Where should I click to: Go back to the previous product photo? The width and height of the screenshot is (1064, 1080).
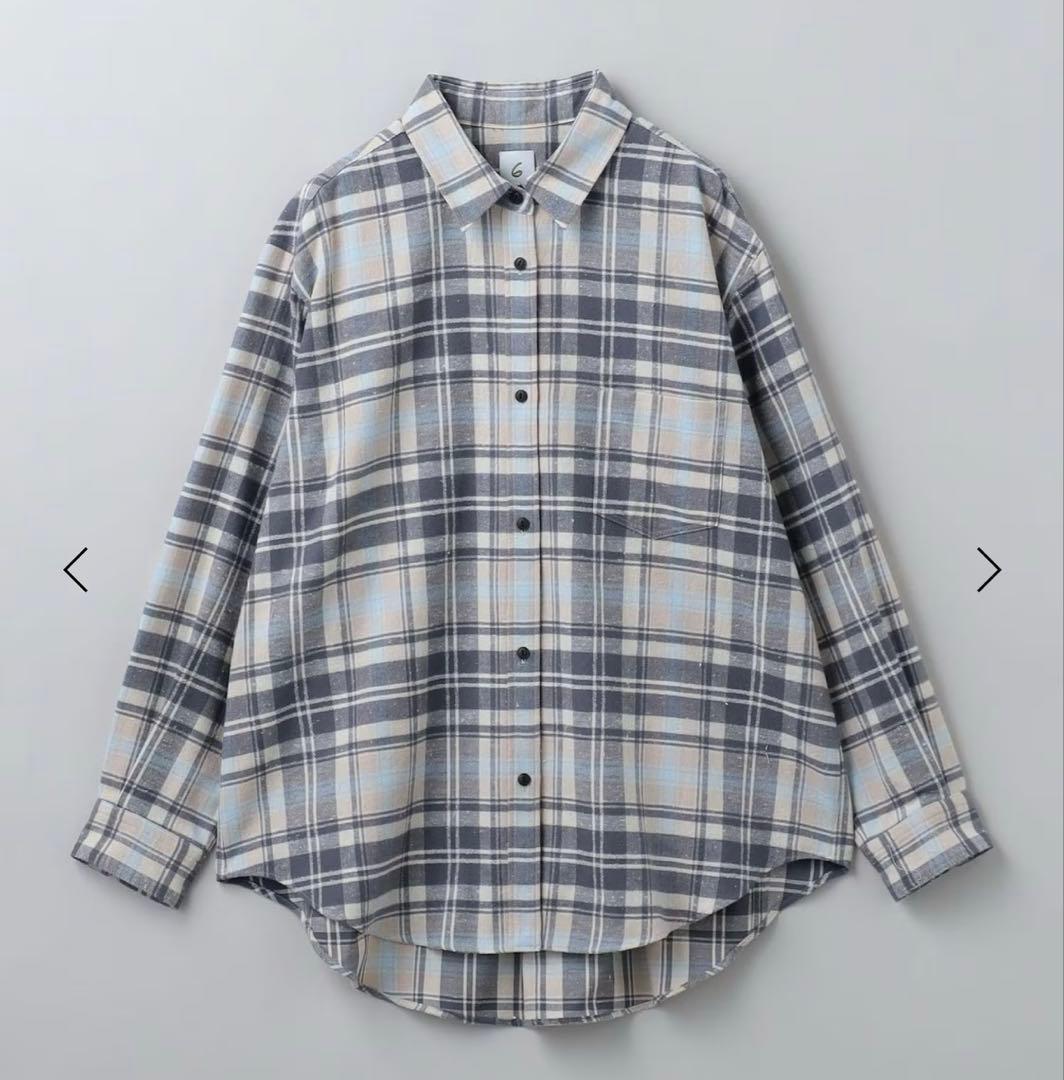[x=76, y=569]
